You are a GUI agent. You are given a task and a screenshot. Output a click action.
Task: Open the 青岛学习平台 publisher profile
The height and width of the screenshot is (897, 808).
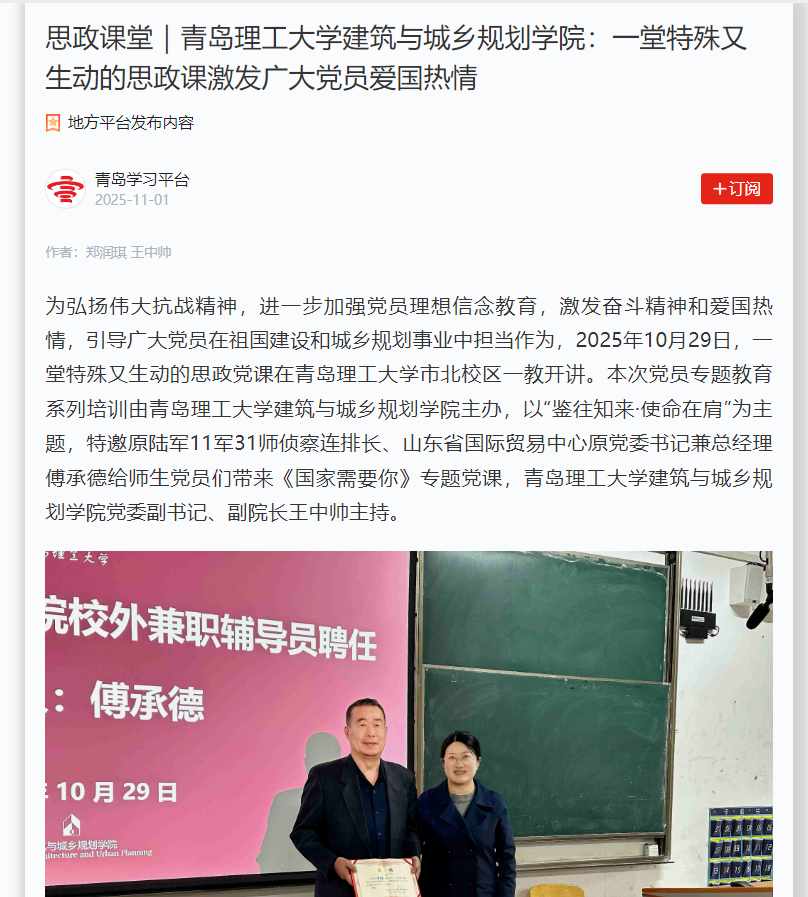(x=141, y=180)
